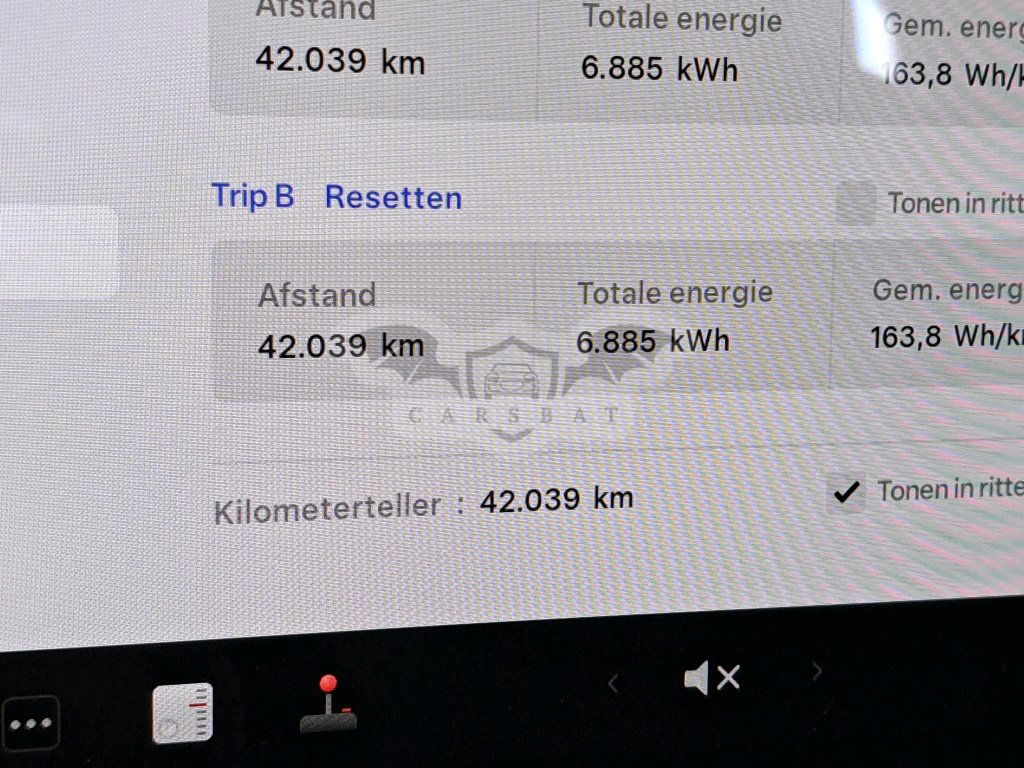The image size is (1024, 768).
Task: Unmute via the muted speaker icon
Action: point(711,679)
